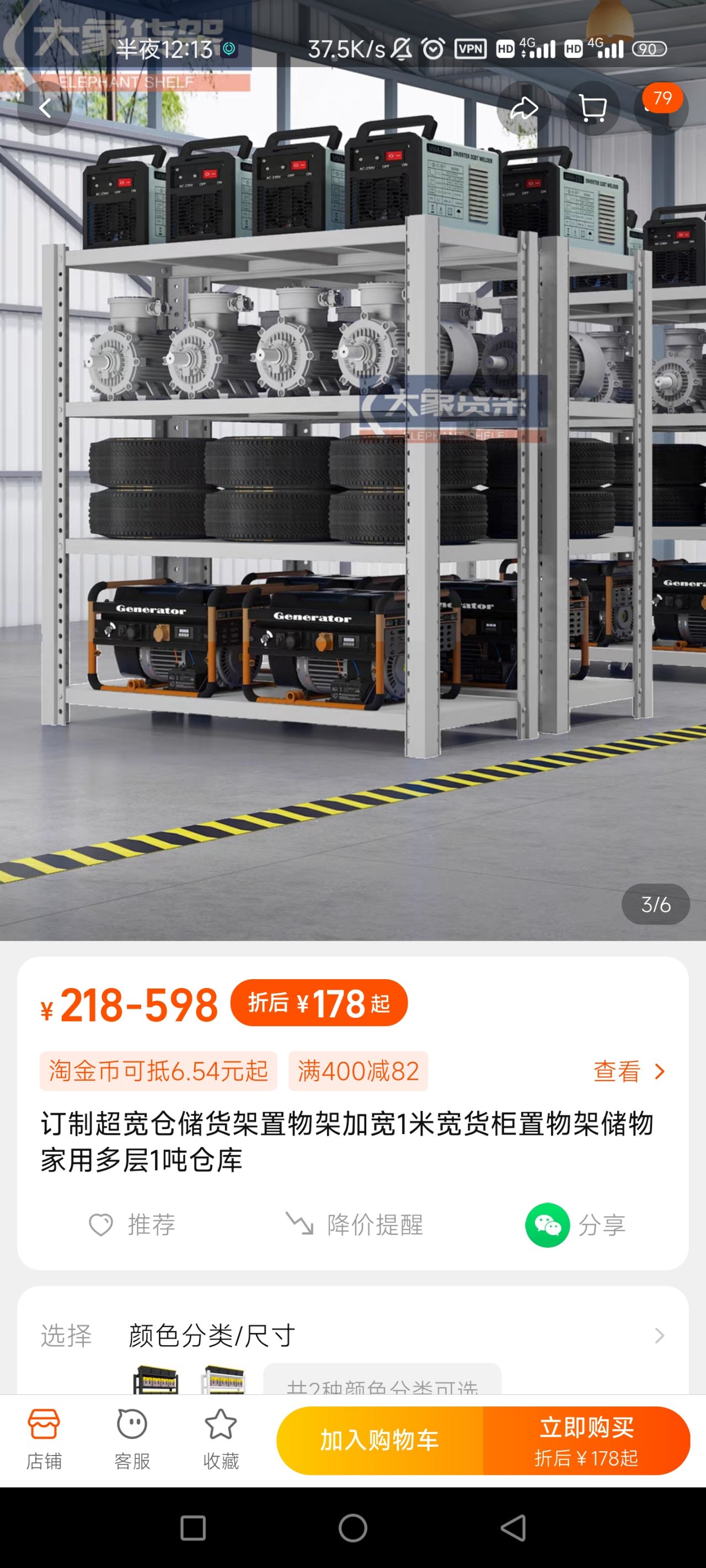Screen dimensions: 706x1568
Task: Tap the system home button
Action: [352, 1527]
